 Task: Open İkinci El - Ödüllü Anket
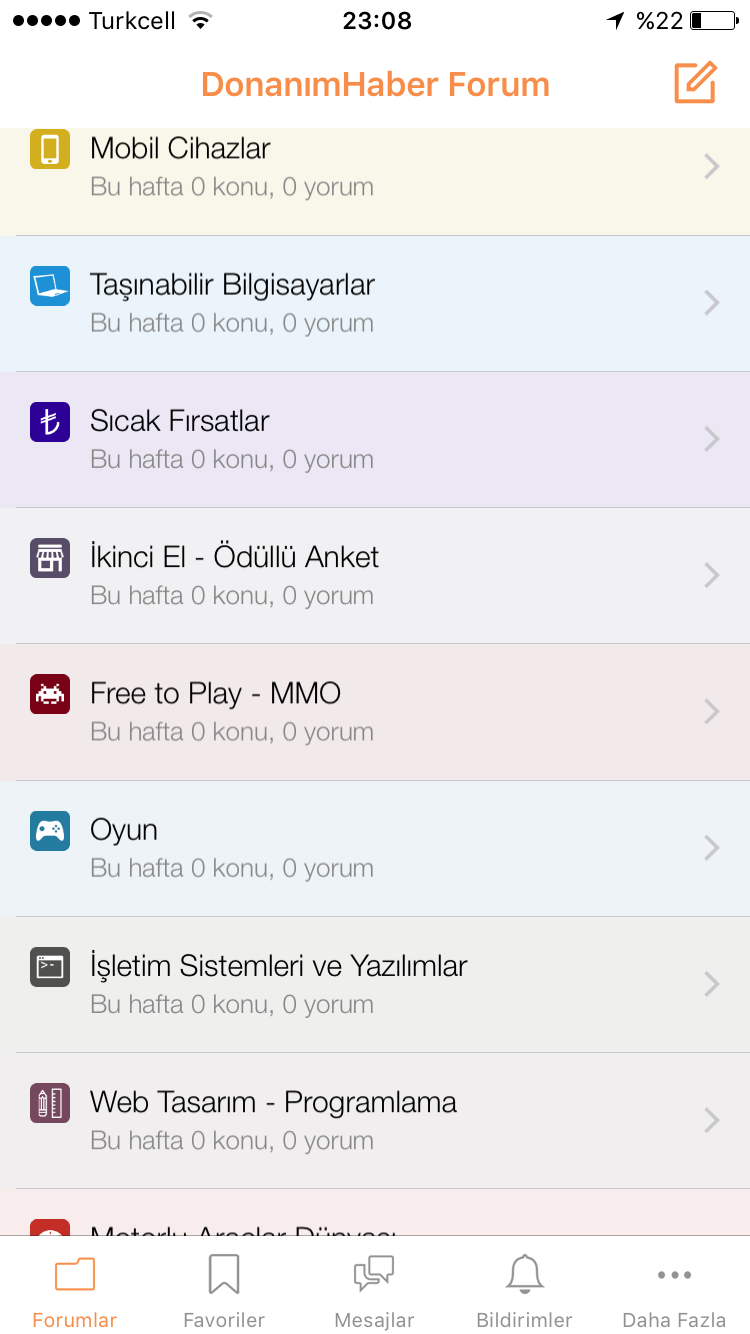tap(375, 575)
